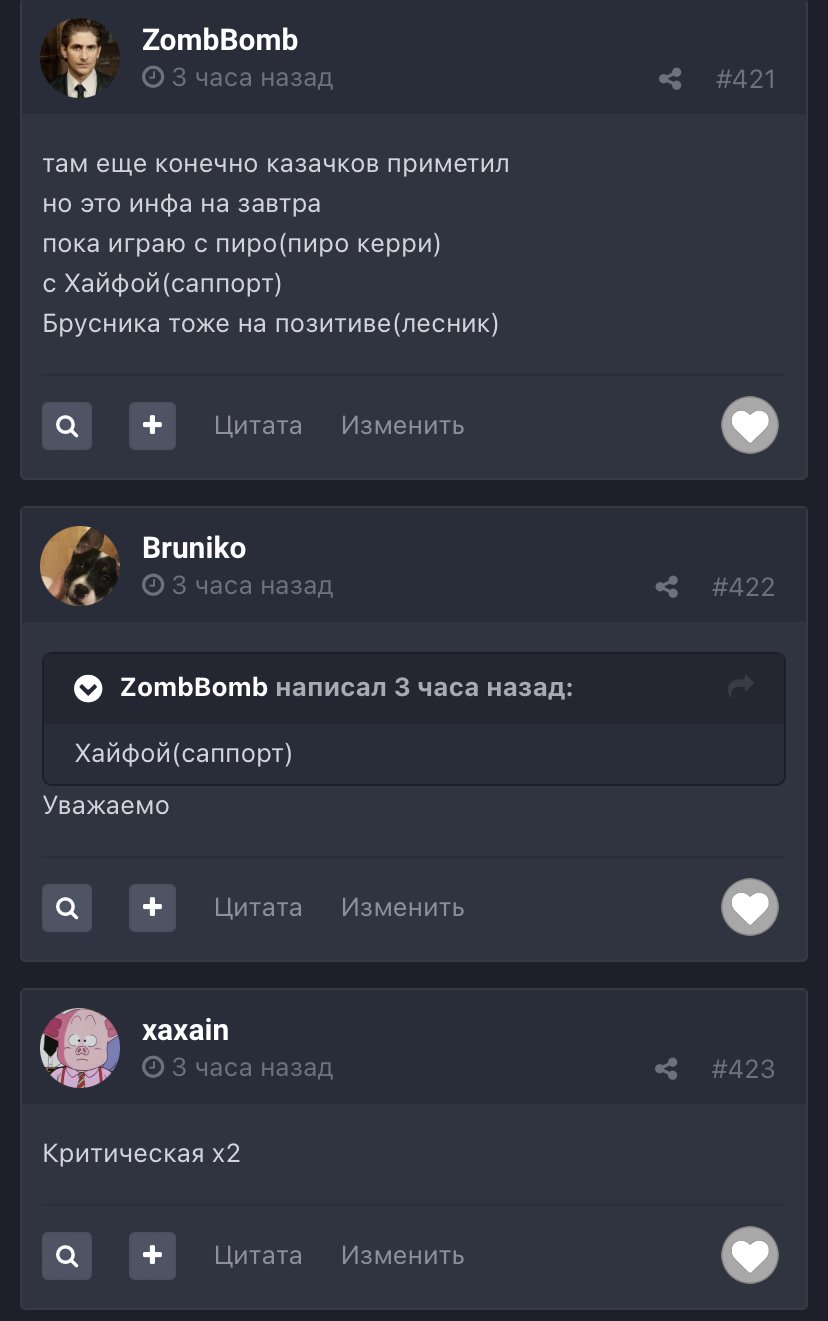The image size is (828, 1321).
Task: Like Bruniko's post #422
Action: click(750, 907)
